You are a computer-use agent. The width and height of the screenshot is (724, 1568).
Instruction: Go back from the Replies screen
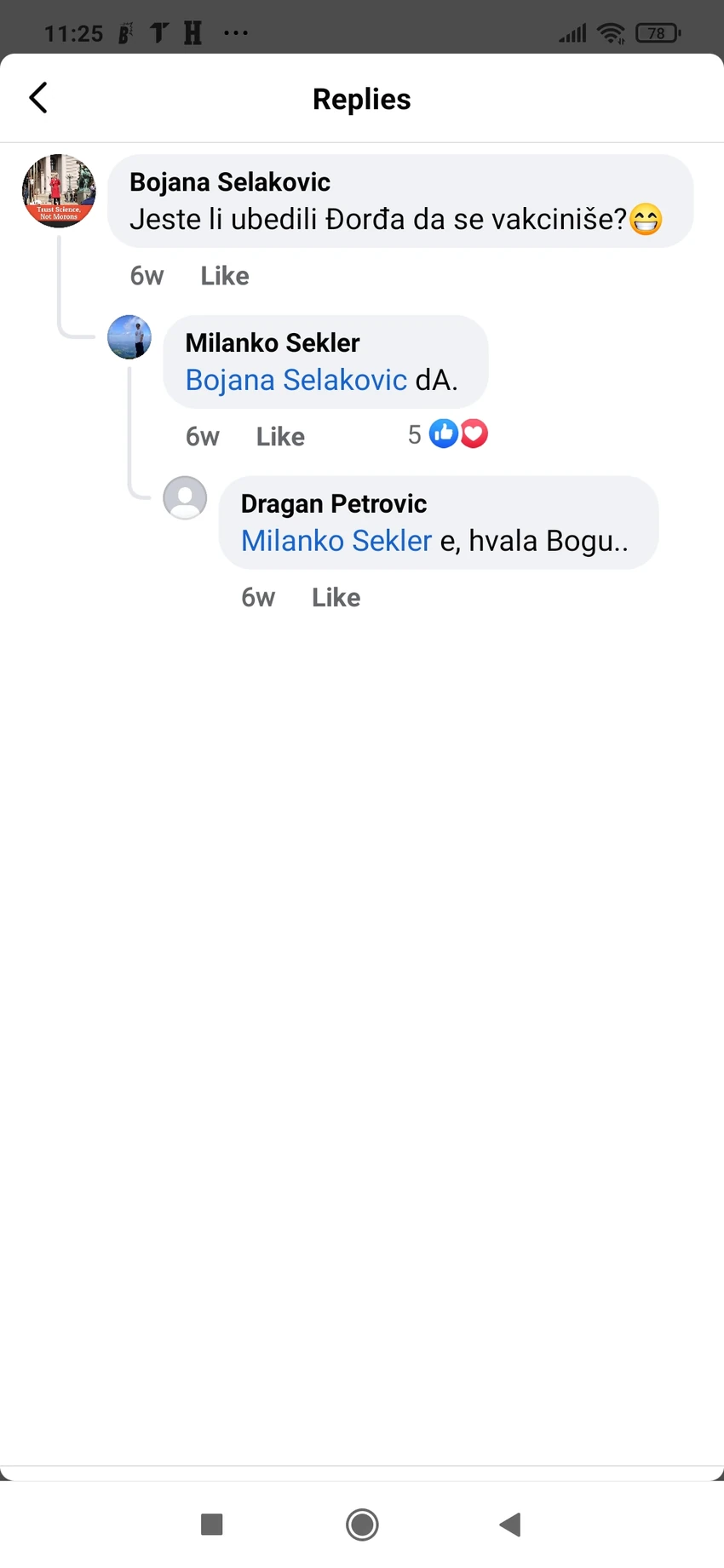point(38,98)
